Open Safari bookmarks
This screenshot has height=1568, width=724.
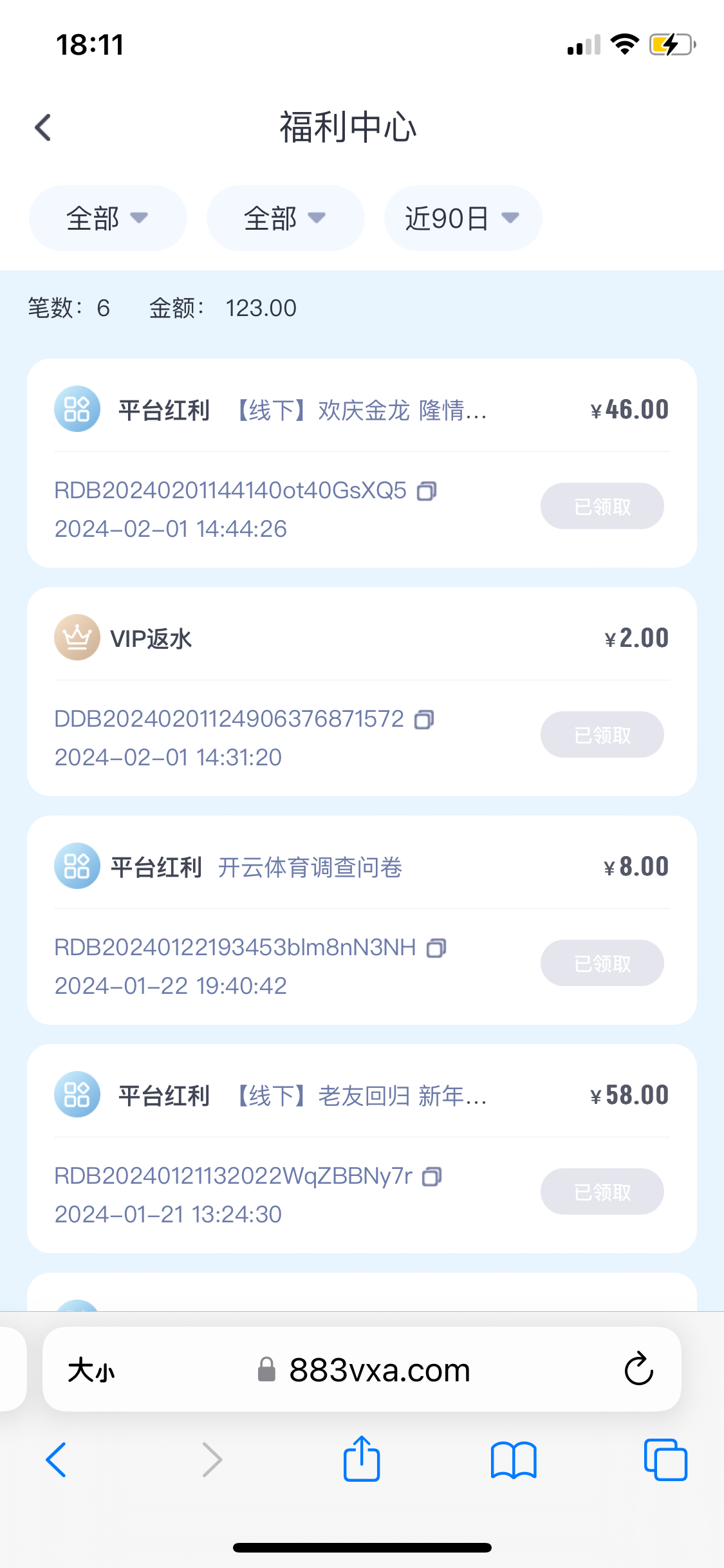513,1459
